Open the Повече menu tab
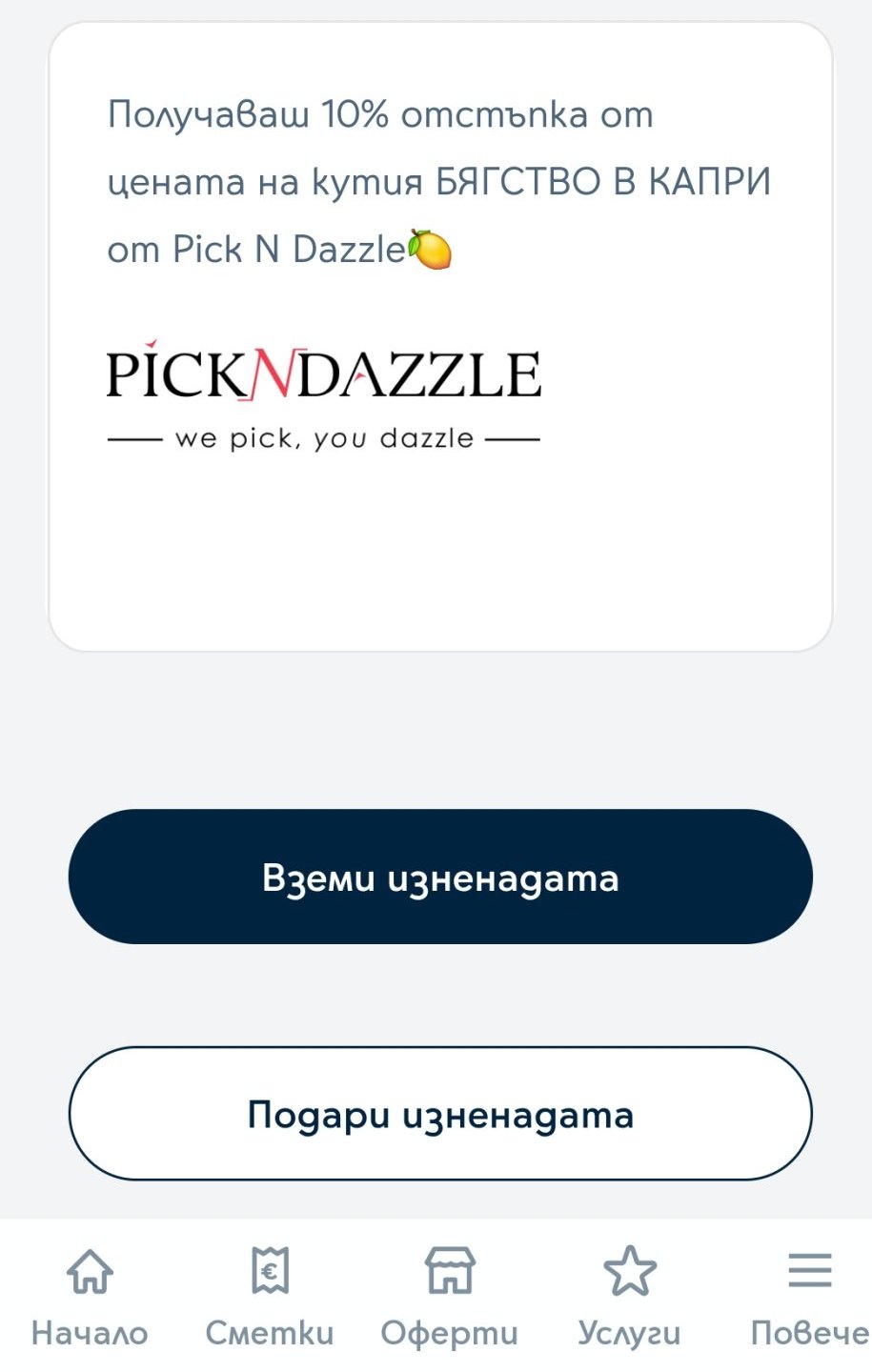The image size is (872, 1372). click(809, 1296)
